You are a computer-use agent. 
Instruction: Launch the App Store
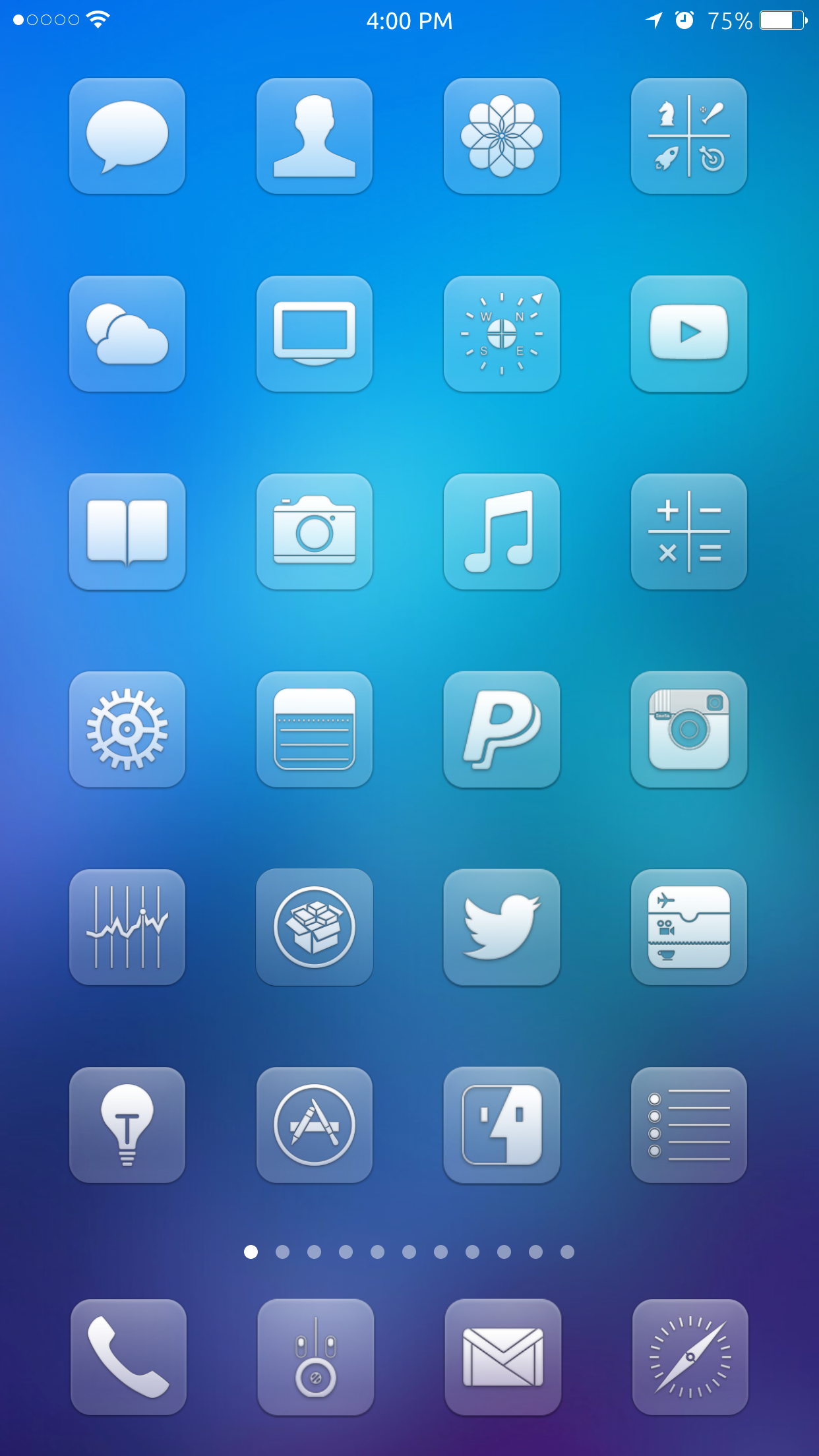coord(315,1125)
